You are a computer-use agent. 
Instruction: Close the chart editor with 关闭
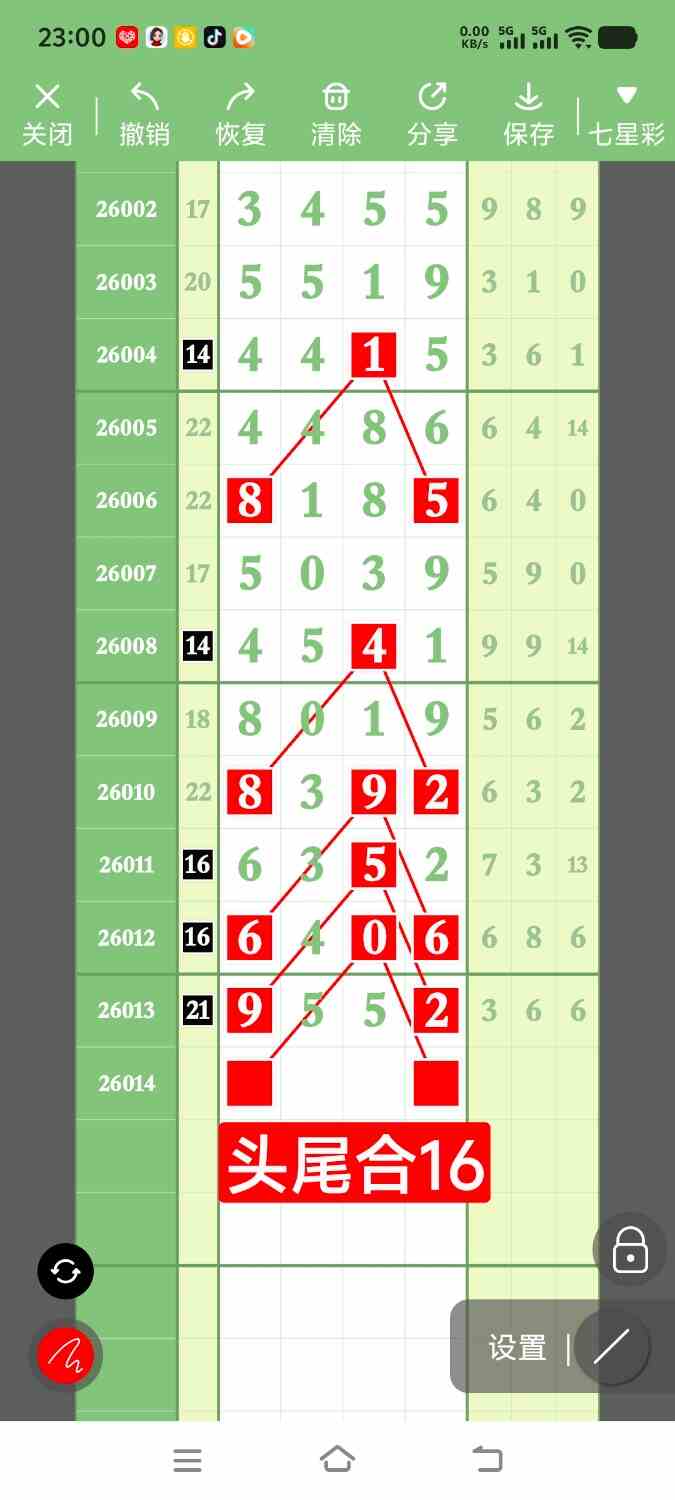pyautogui.click(x=47, y=115)
